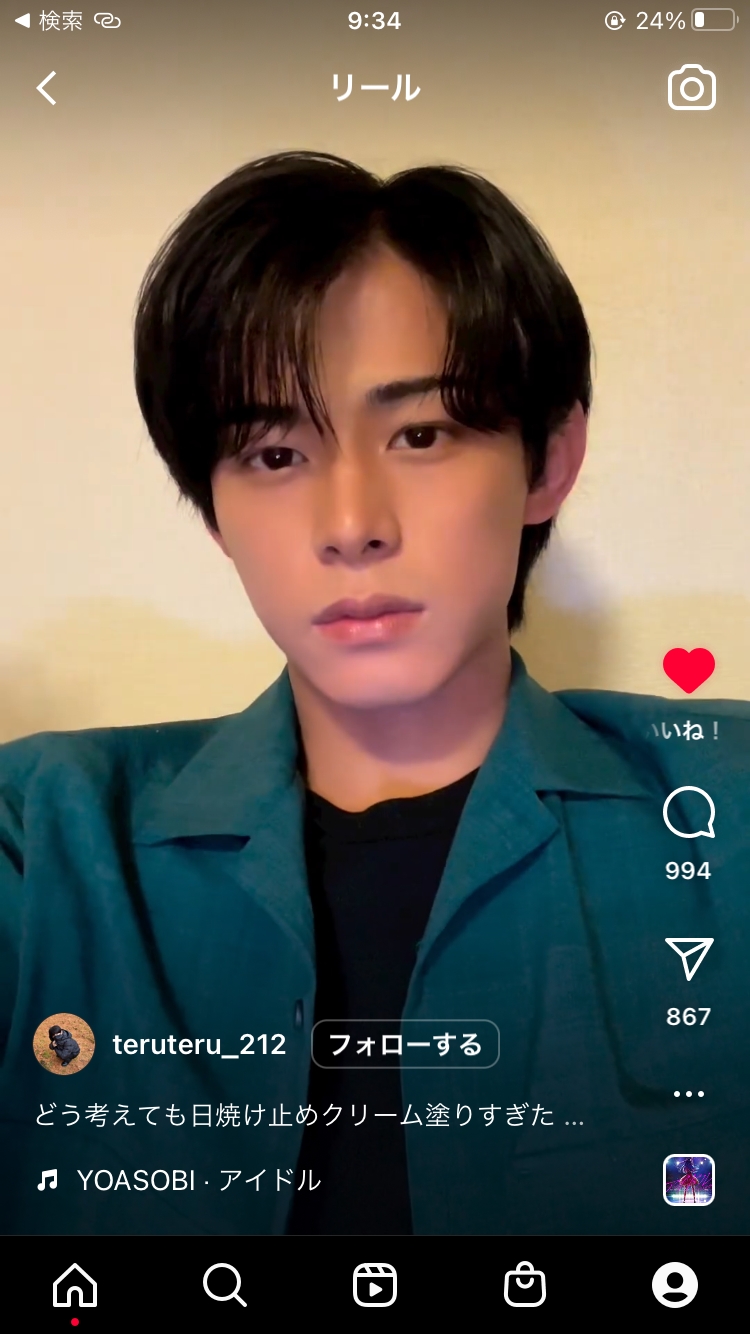Switch to the Shop tab
This screenshot has height=1334, width=750.
point(525,1285)
